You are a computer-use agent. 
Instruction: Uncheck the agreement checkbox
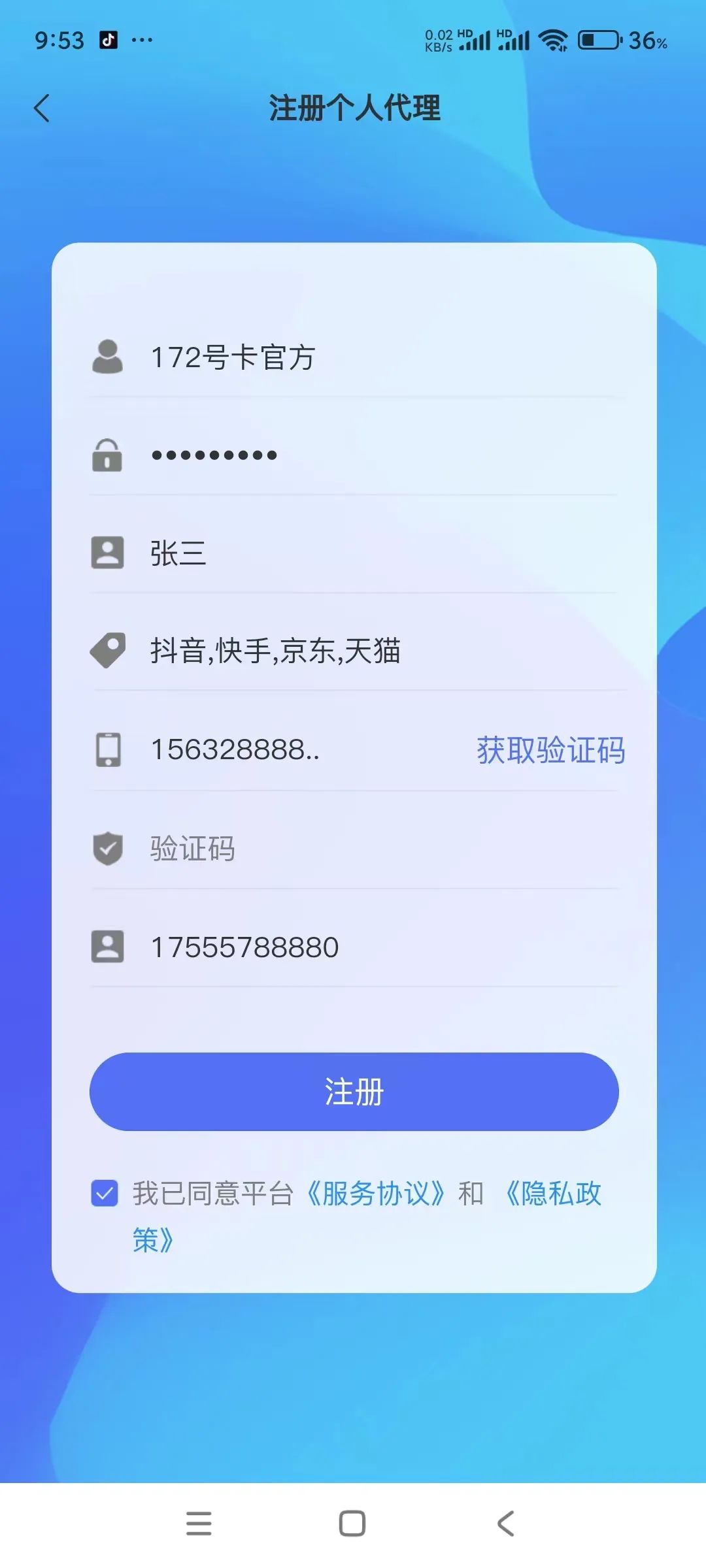pyautogui.click(x=105, y=1193)
